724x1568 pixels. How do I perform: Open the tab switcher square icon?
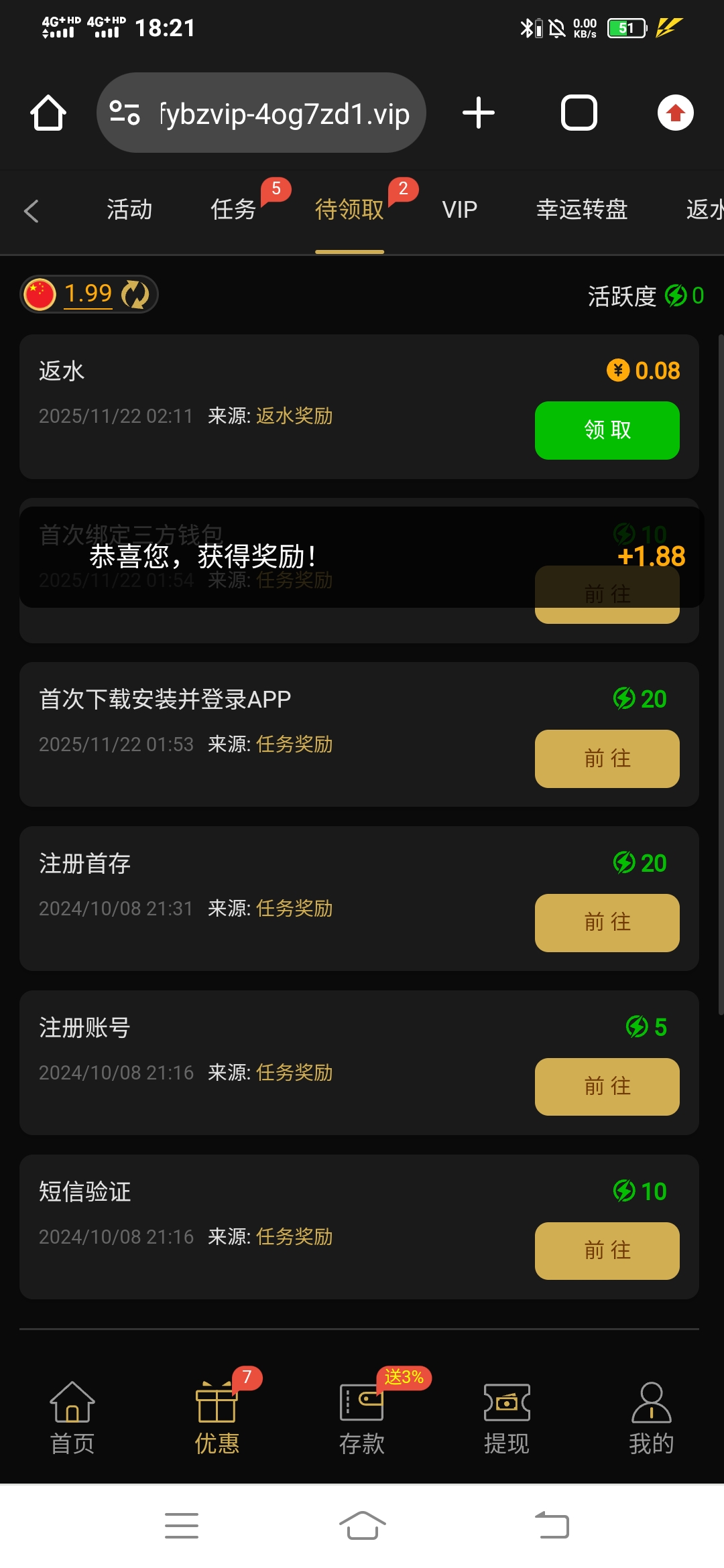pos(579,113)
